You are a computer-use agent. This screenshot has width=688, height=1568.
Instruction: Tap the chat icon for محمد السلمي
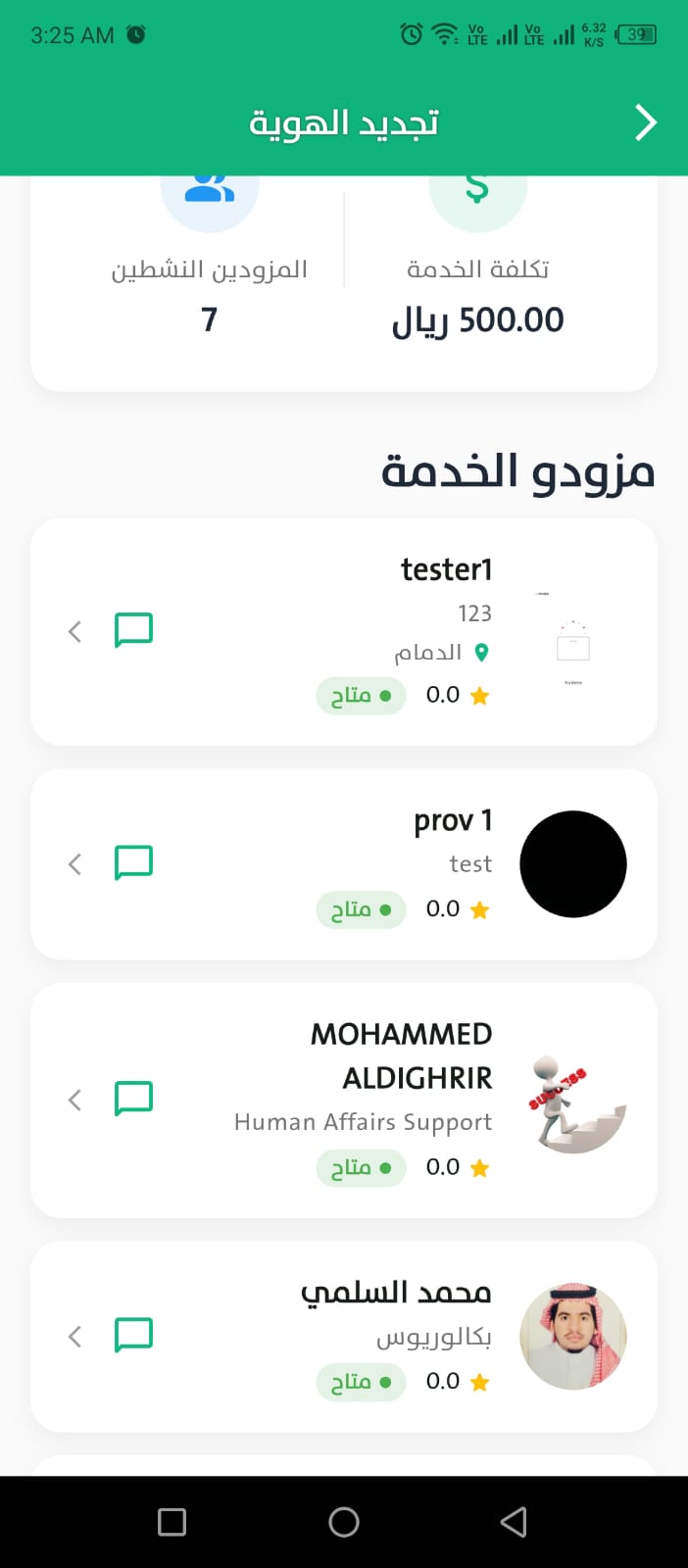pyautogui.click(x=133, y=1335)
